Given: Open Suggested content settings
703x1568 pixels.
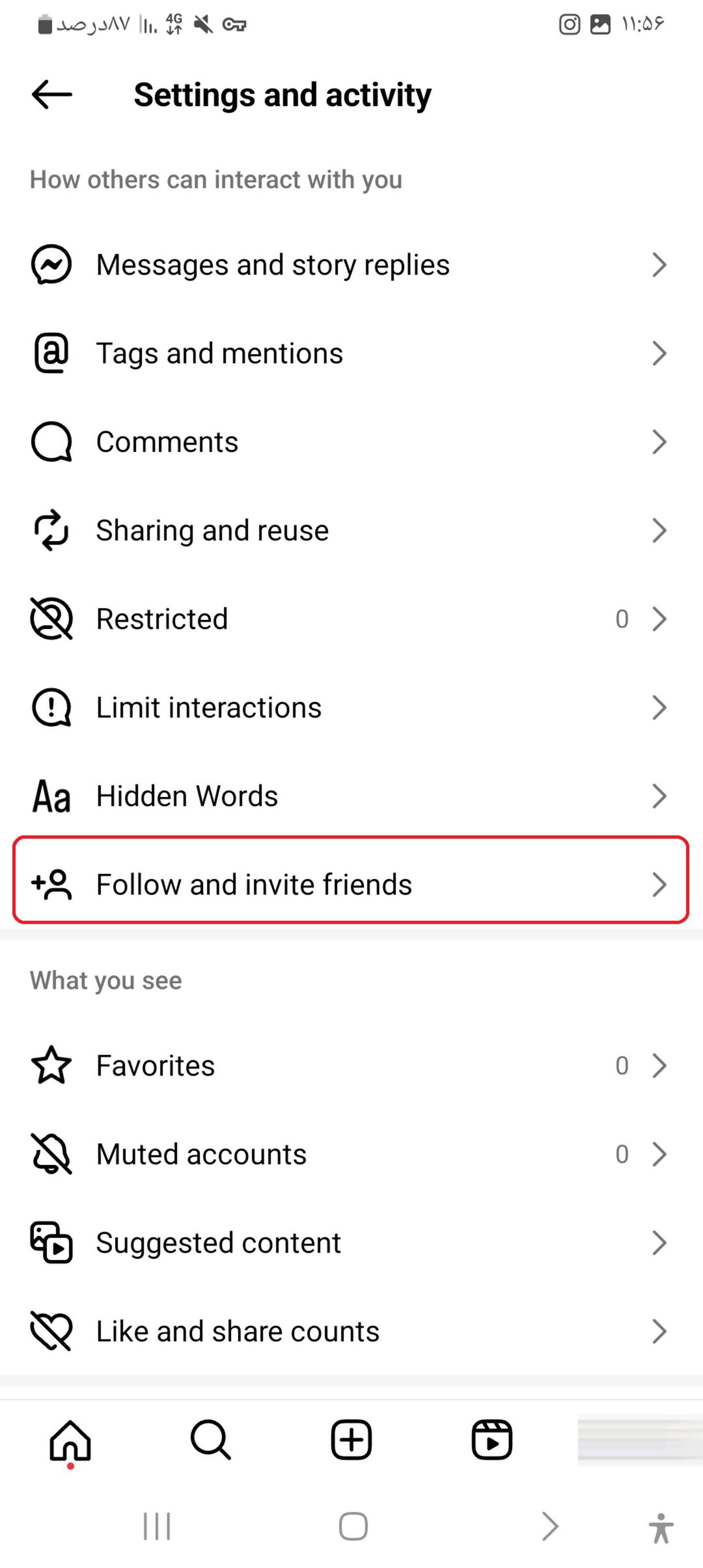Looking at the screenshot, I should tap(351, 1242).
